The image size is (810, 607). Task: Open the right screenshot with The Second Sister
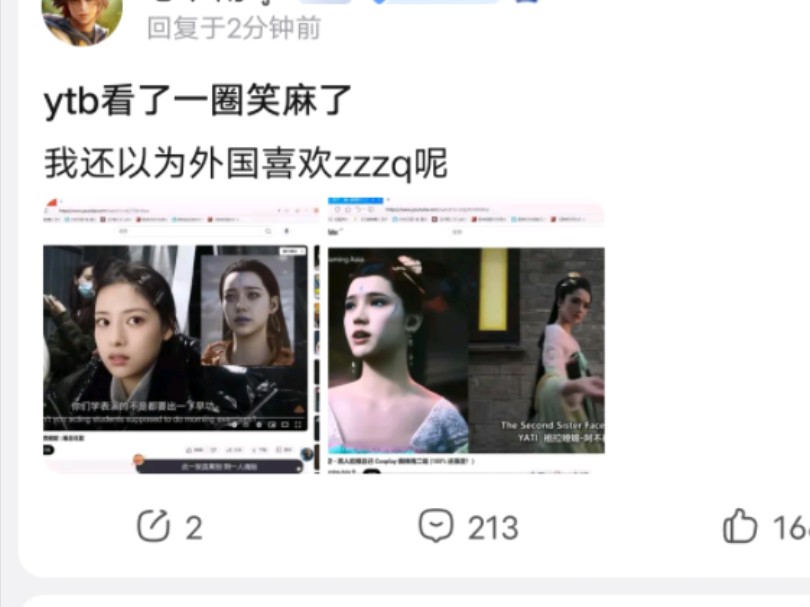click(x=466, y=335)
